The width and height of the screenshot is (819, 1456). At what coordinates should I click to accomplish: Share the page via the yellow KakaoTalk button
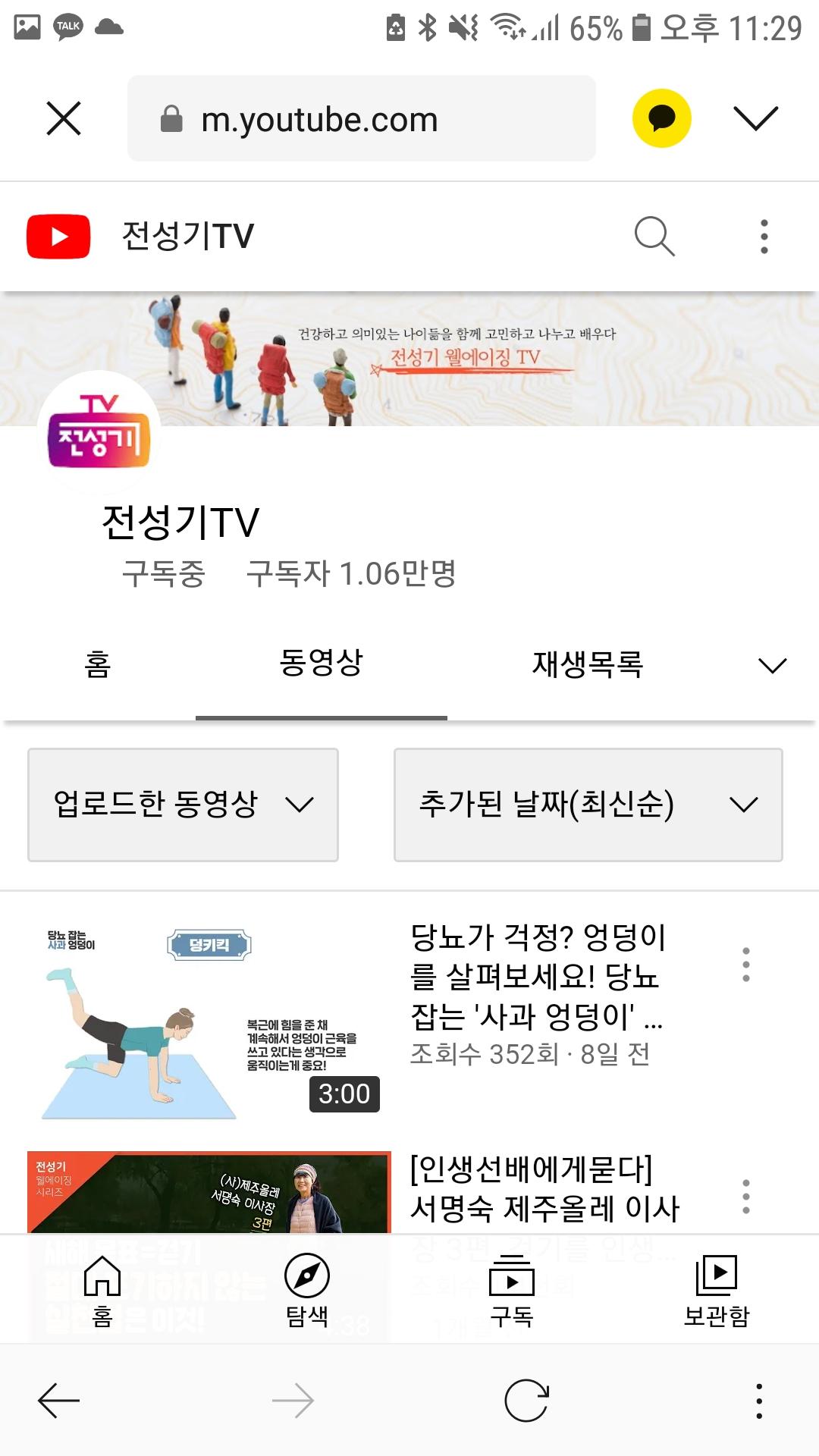(x=661, y=118)
